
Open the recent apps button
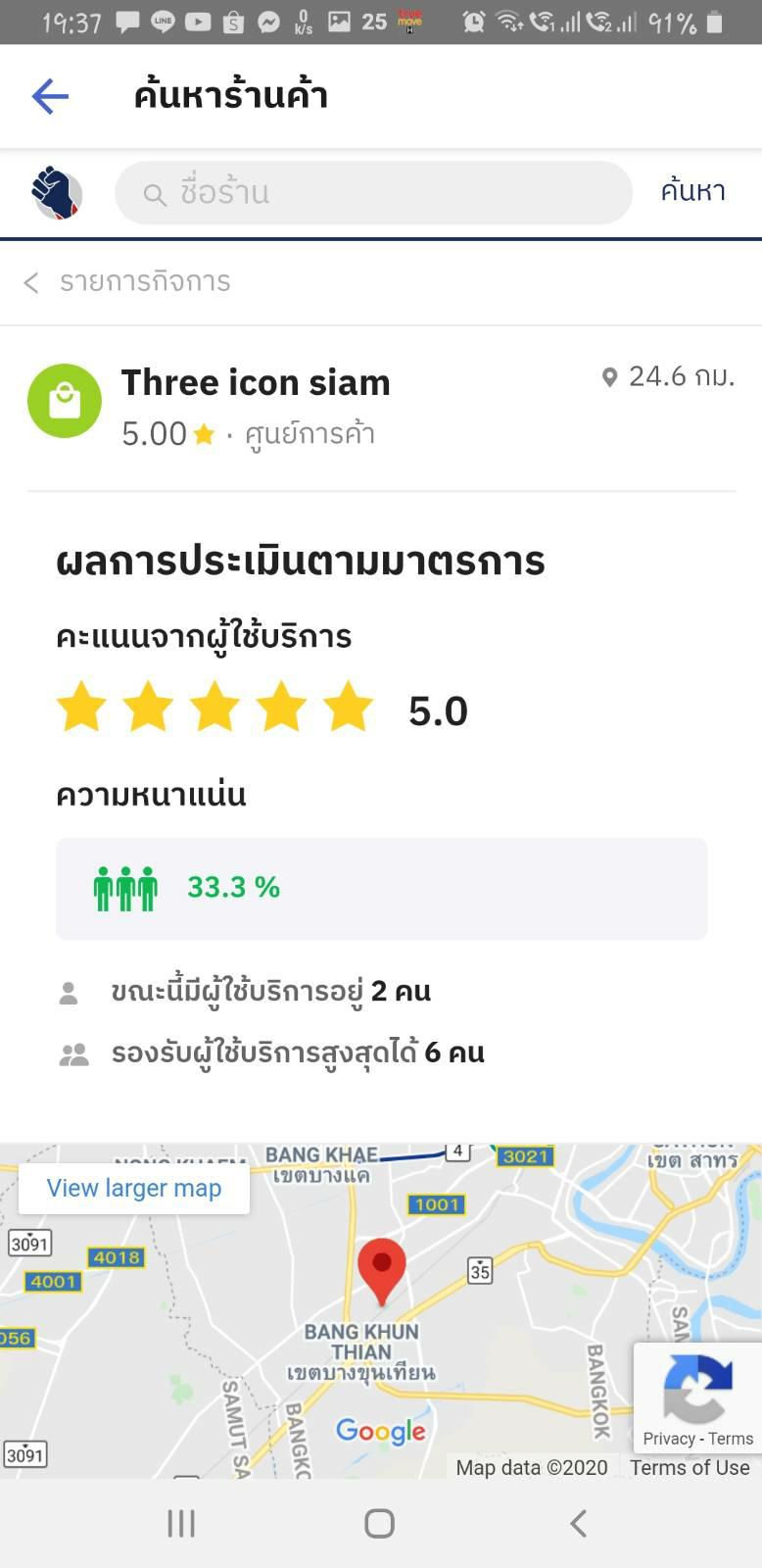click(181, 1523)
